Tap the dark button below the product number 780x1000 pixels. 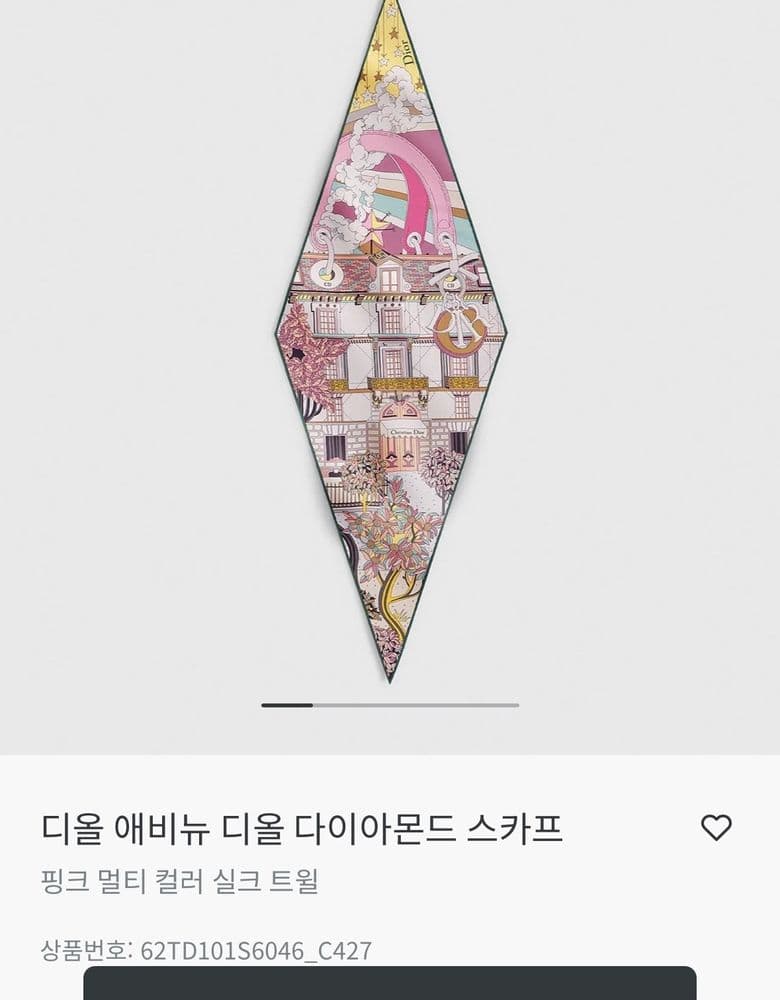point(390,984)
